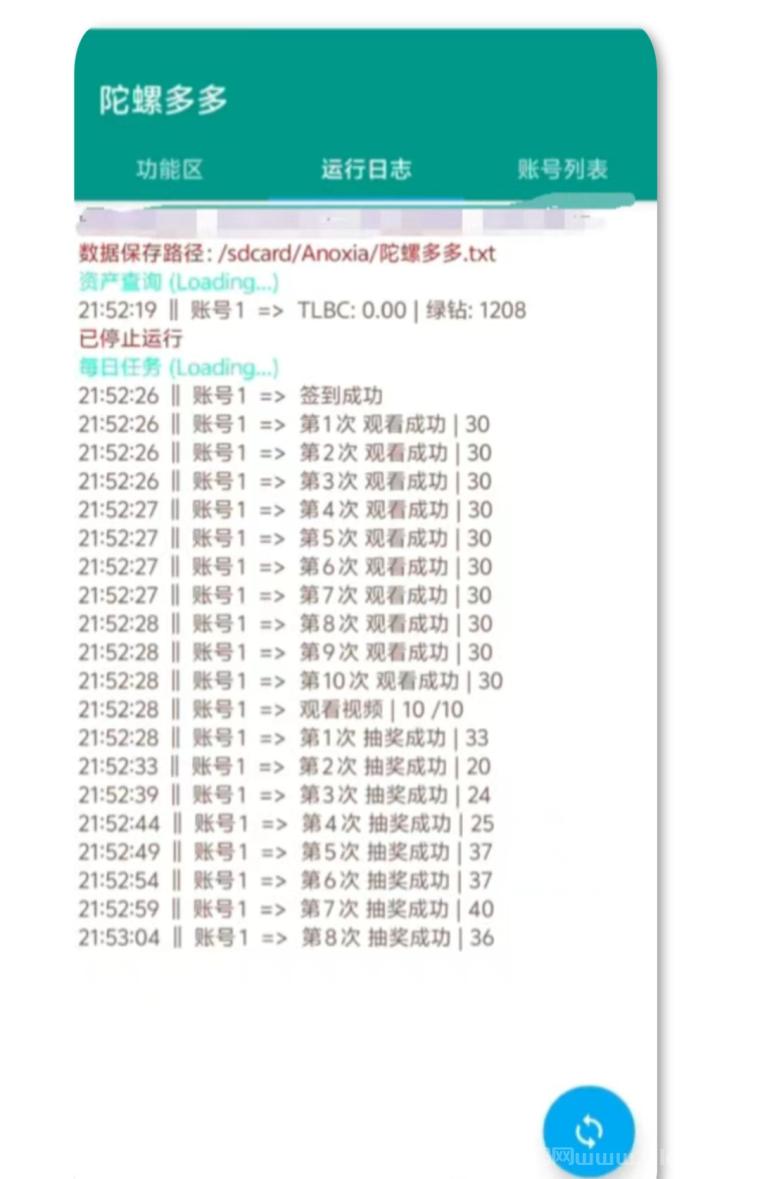Click the app title 陀螺多多
Image resolution: width=760 pixels, height=1179 pixels.
pyautogui.click(x=162, y=99)
